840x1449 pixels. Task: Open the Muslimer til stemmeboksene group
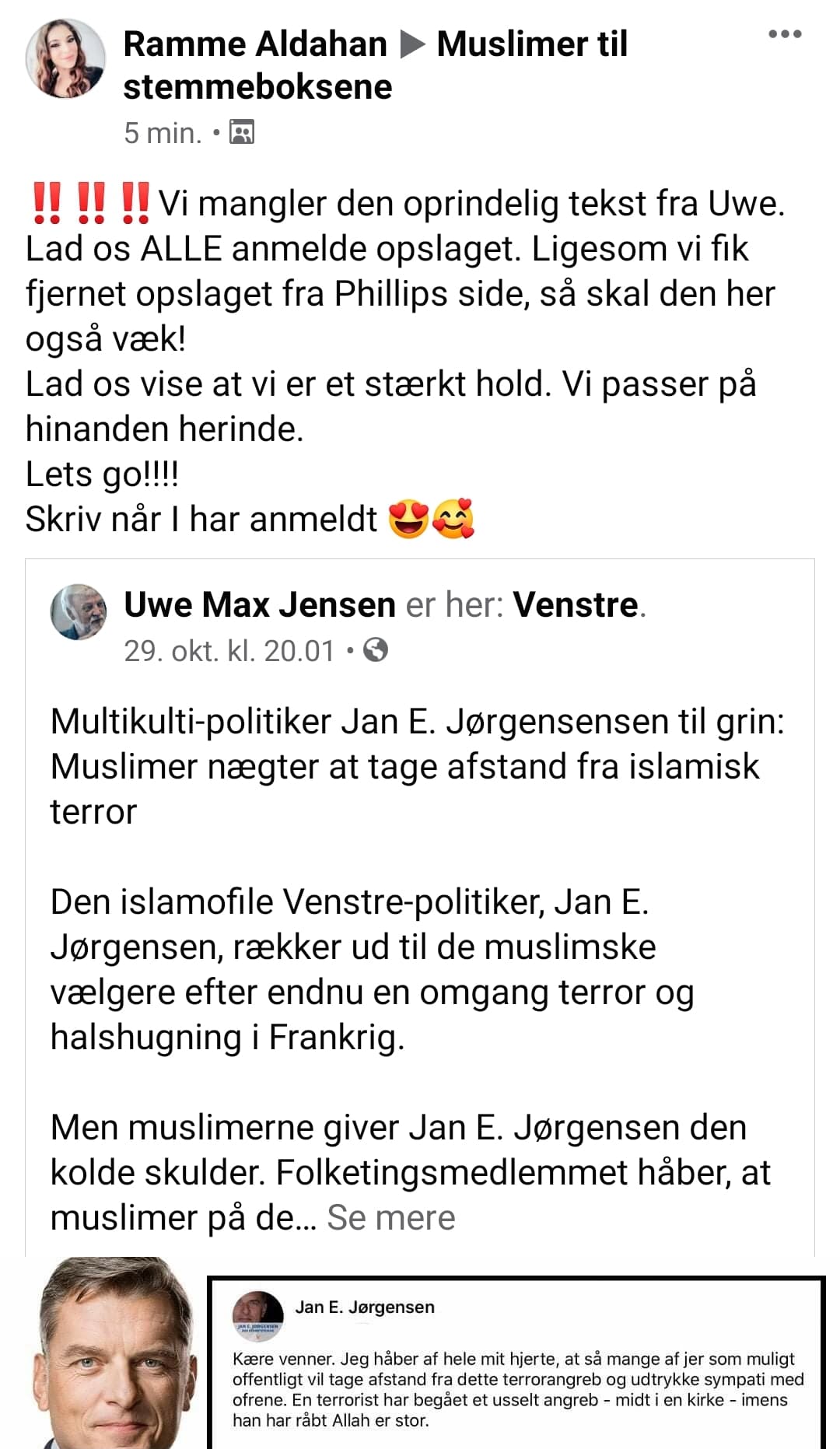tap(375, 65)
